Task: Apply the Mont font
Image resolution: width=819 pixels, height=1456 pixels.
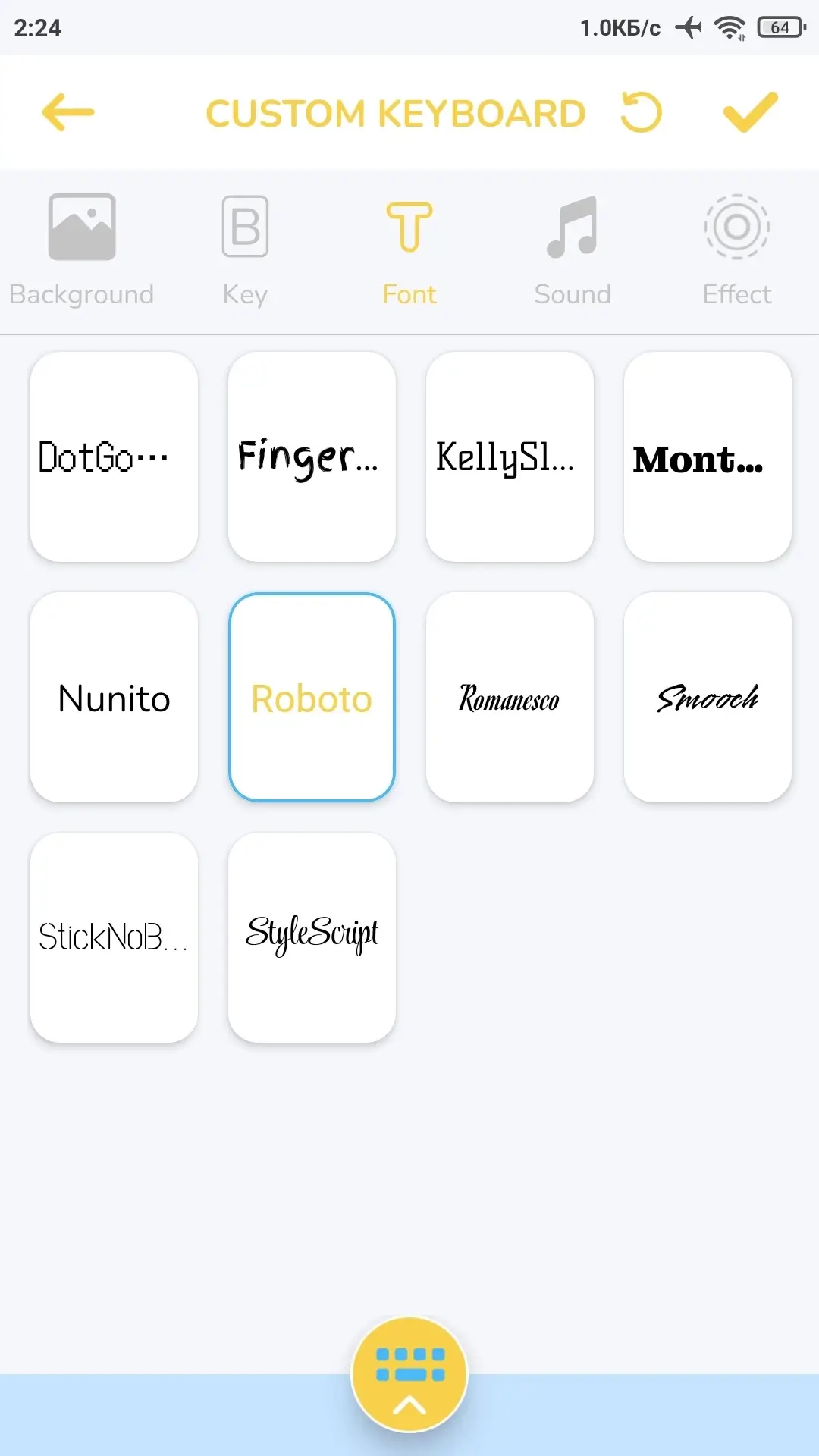Action: point(708,457)
